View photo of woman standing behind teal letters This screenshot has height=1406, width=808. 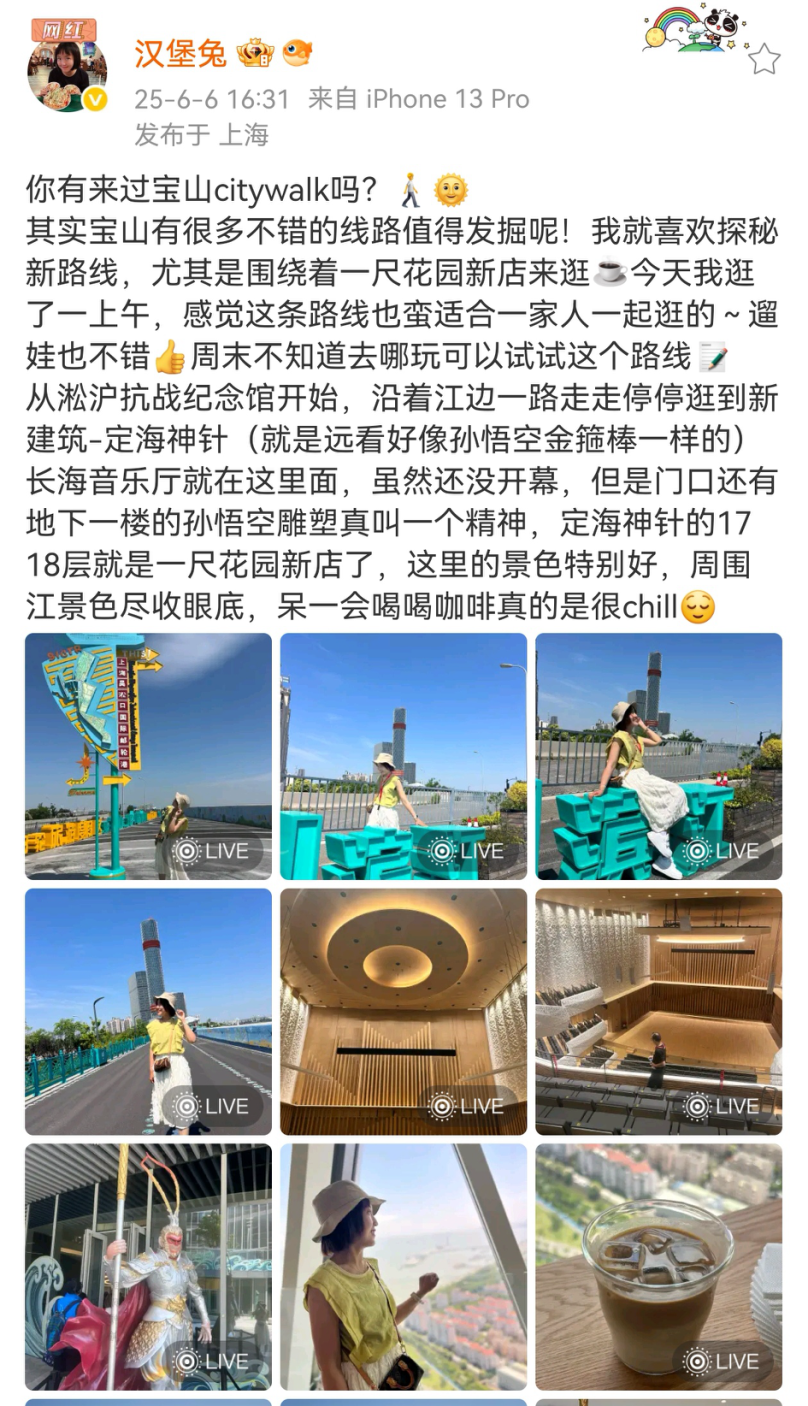[403, 756]
